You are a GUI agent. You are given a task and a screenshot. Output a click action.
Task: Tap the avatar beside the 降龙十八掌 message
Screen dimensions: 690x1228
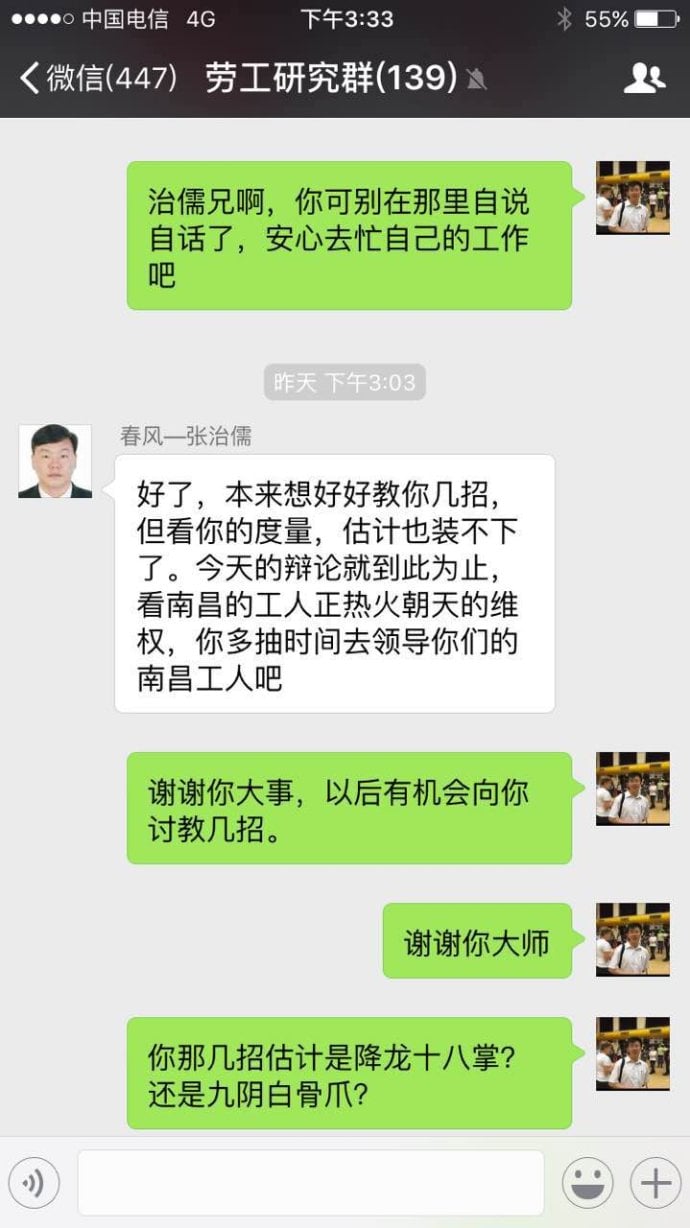pyautogui.click(x=633, y=1054)
